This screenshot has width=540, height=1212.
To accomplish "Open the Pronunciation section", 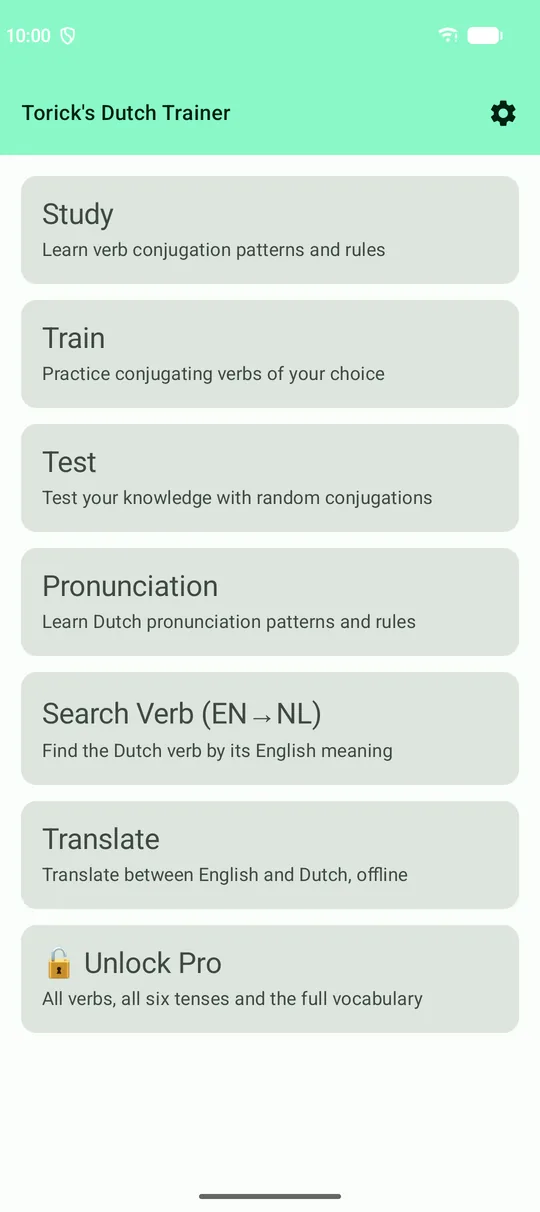I will [270, 602].
